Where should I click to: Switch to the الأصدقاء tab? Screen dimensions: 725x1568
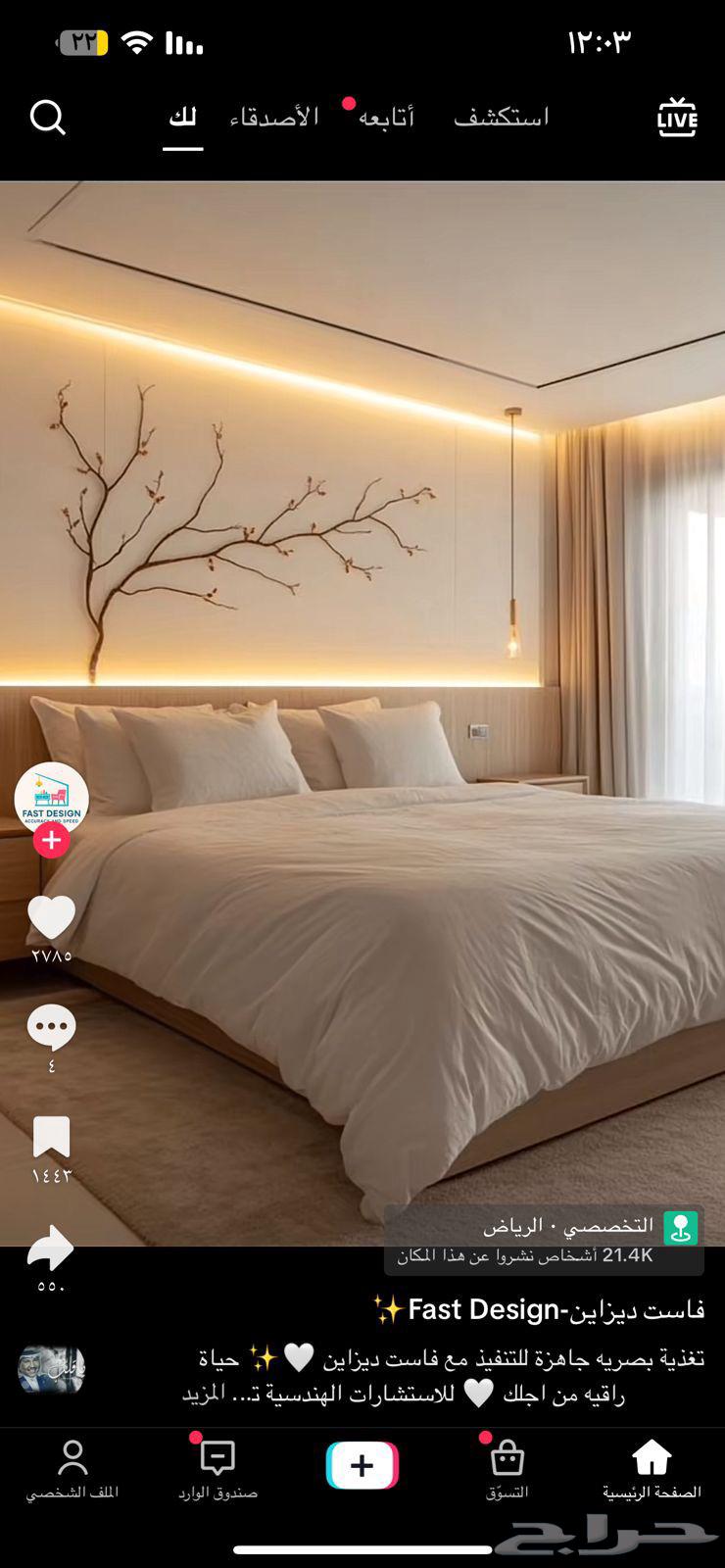click(x=274, y=119)
